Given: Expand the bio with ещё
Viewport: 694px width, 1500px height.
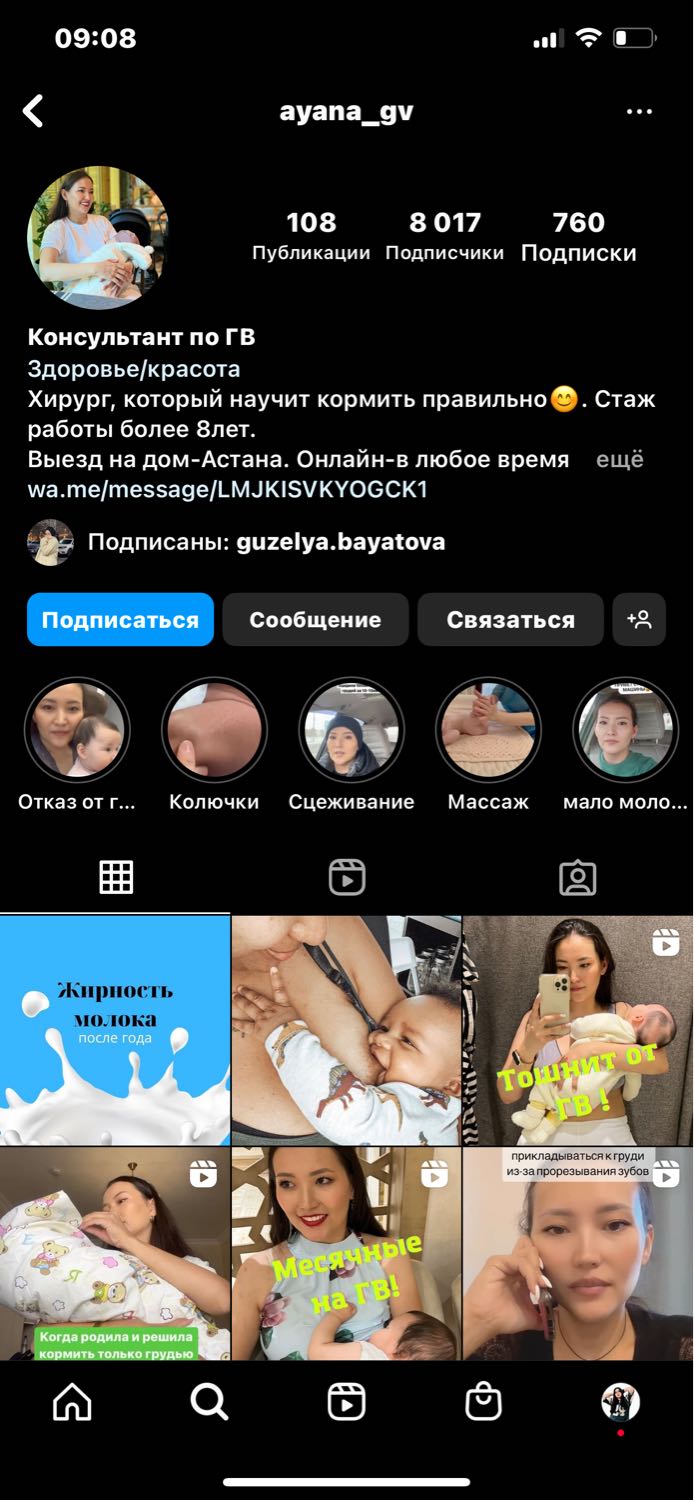Looking at the screenshot, I should click(620, 460).
